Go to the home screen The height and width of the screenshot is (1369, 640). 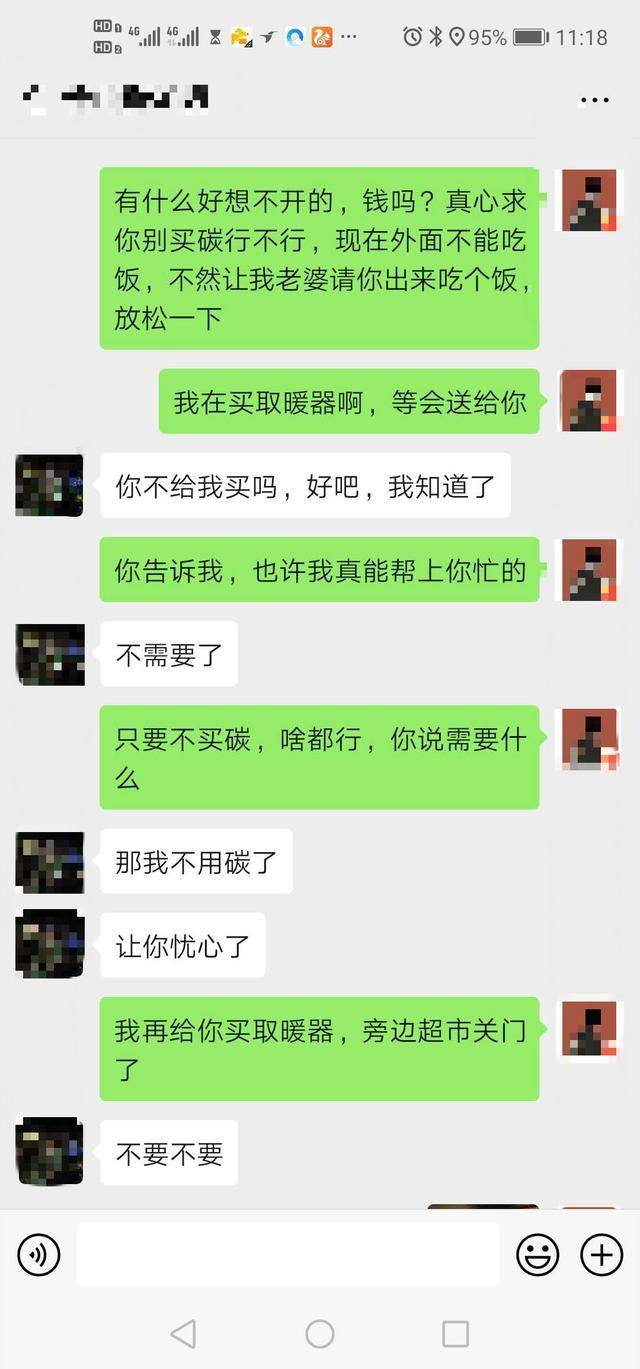[x=320, y=1333]
